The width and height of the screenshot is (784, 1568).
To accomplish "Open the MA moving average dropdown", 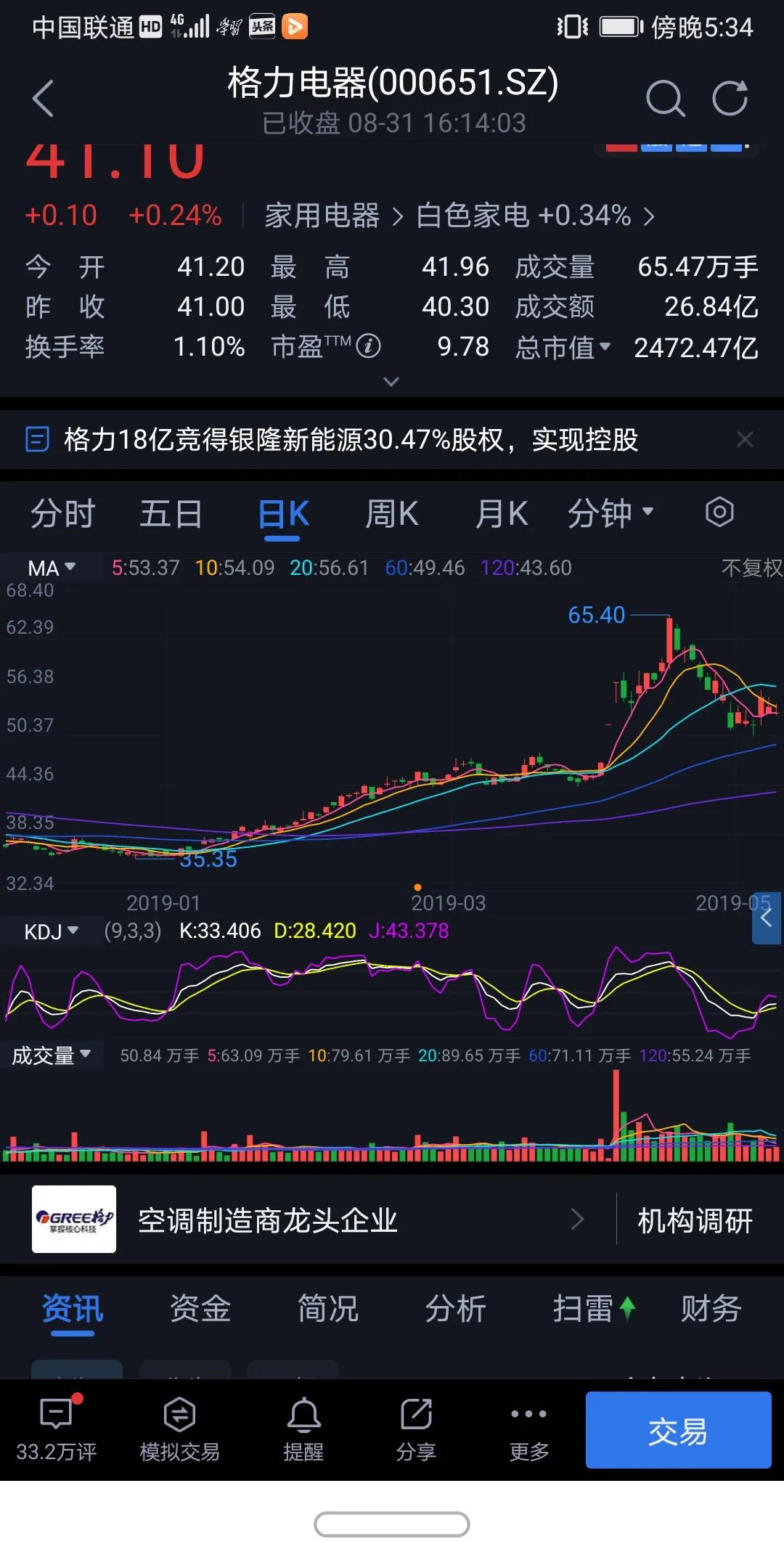I will tap(51, 568).
